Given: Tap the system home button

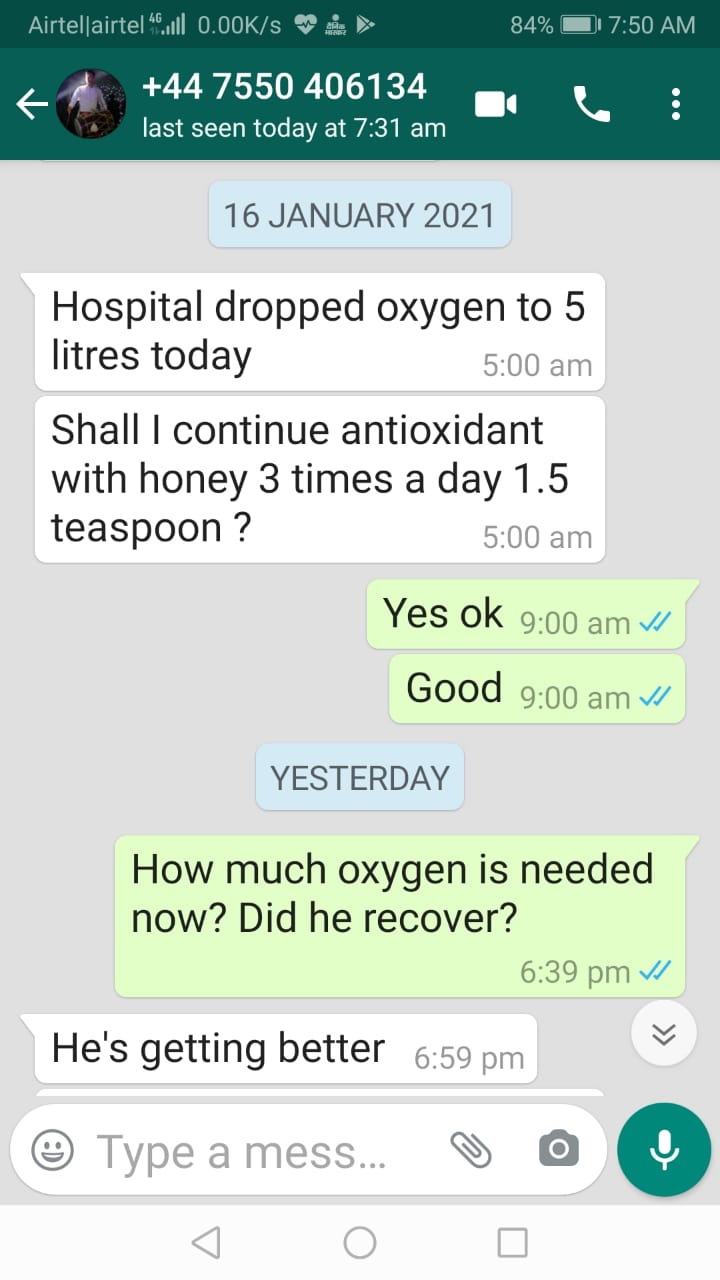Looking at the screenshot, I should point(360,1243).
